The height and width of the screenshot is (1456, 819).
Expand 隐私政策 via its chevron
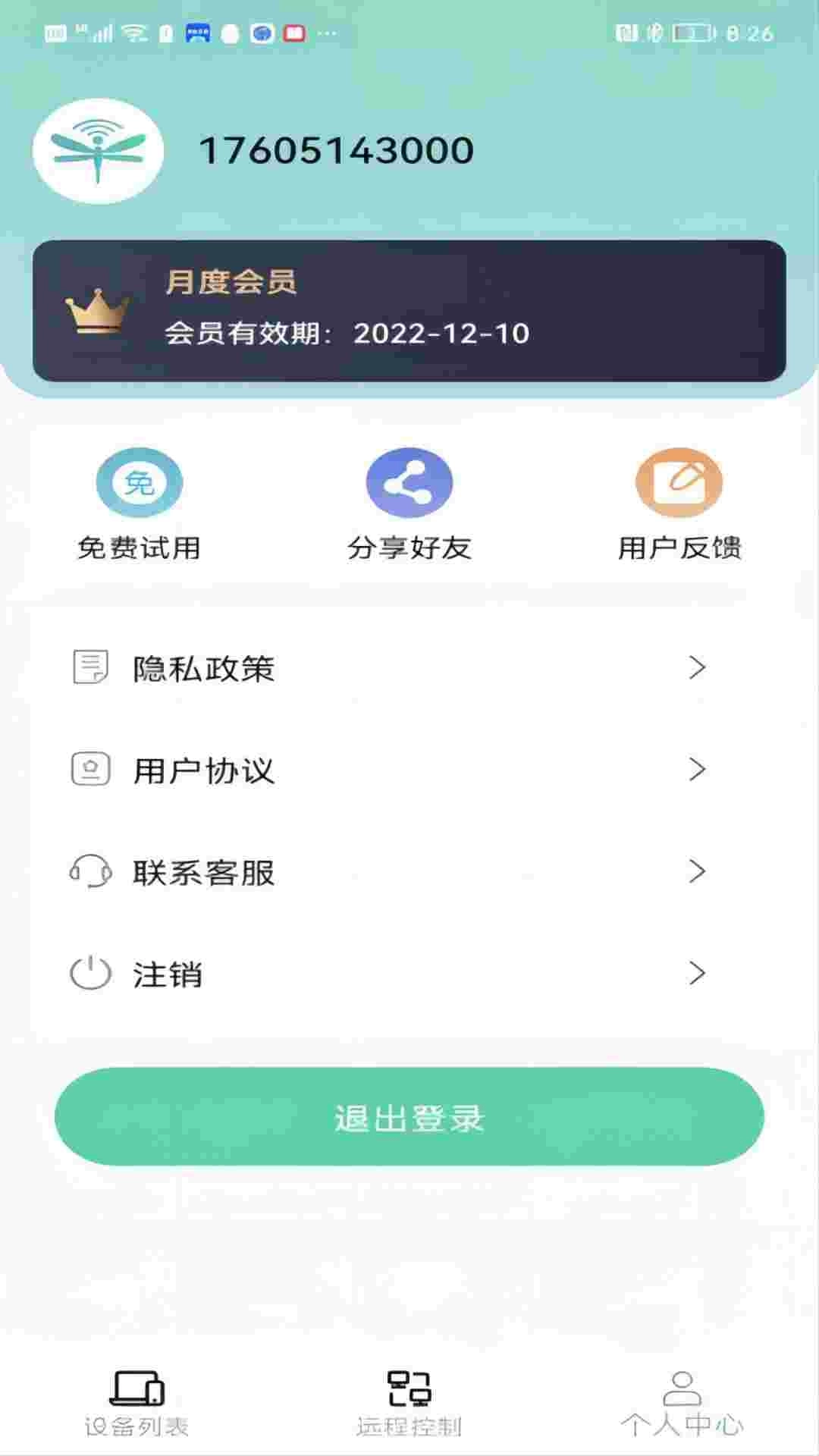[695, 667]
